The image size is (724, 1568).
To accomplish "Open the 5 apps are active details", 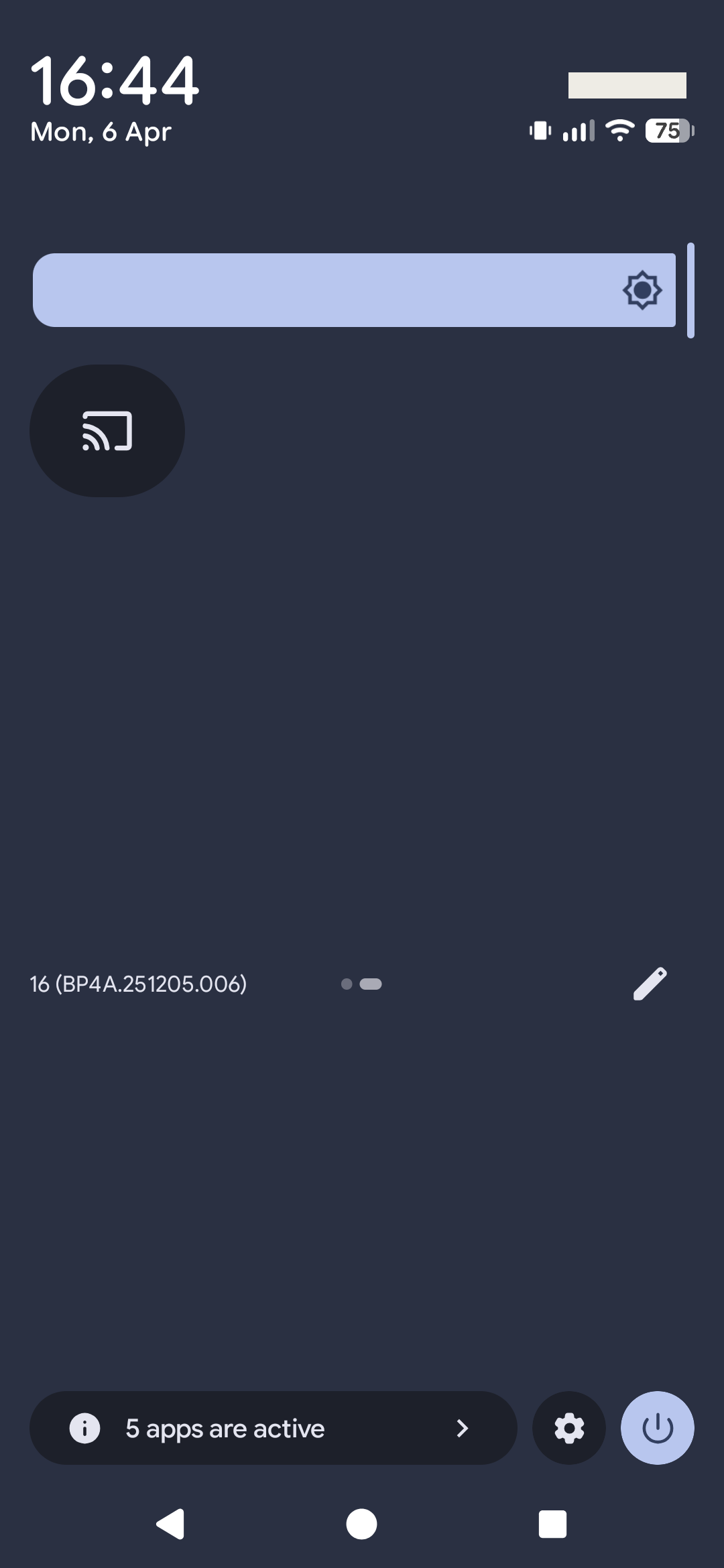I will tap(273, 1428).
